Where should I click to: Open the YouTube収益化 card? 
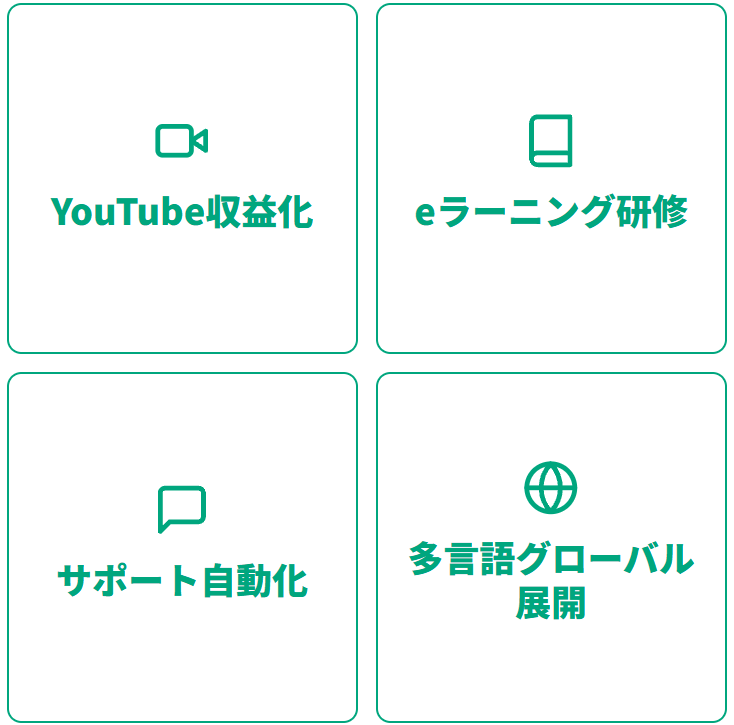182,180
